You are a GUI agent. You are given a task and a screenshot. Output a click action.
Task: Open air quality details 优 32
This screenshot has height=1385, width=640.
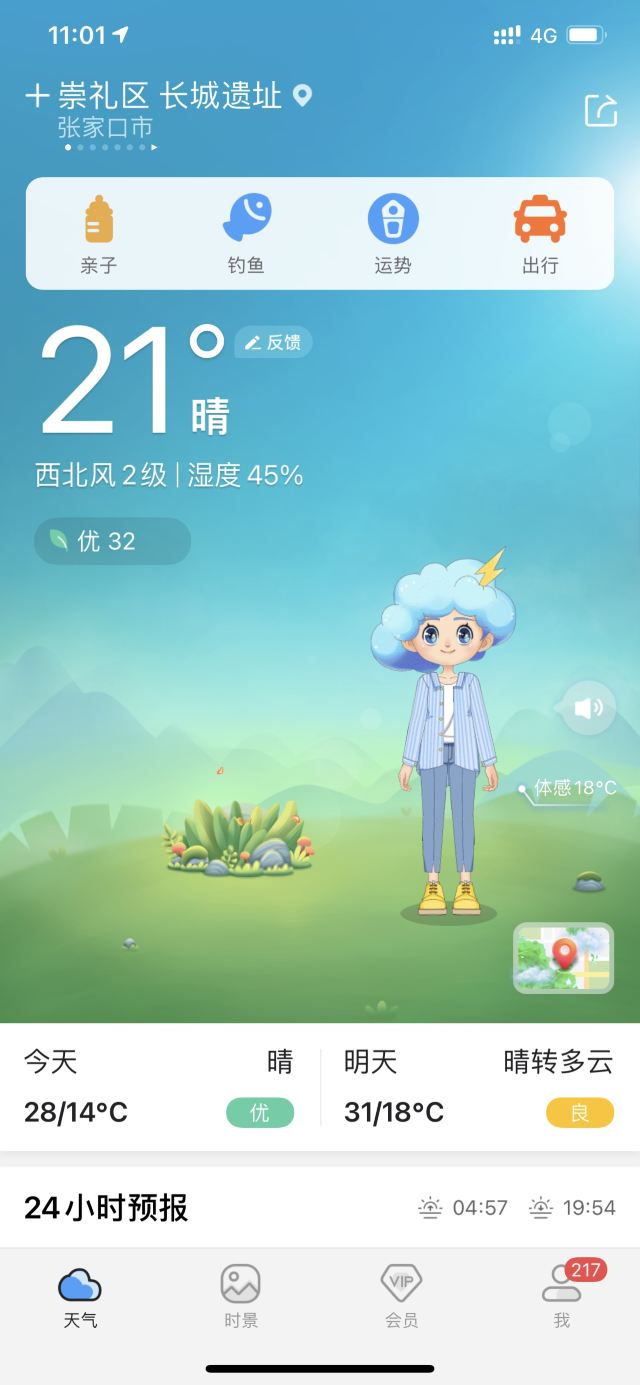point(112,541)
